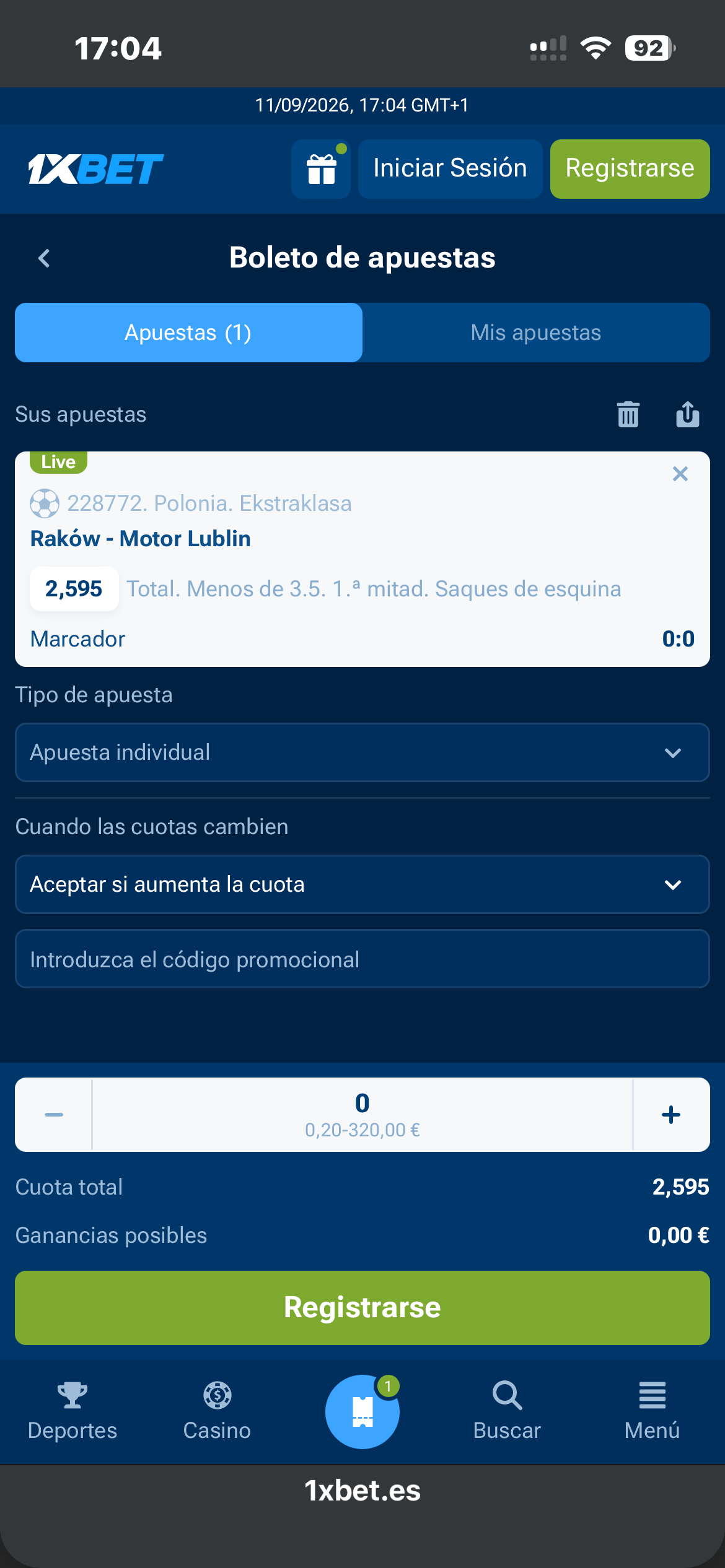Open Buscar search tab

pos(507,1412)
